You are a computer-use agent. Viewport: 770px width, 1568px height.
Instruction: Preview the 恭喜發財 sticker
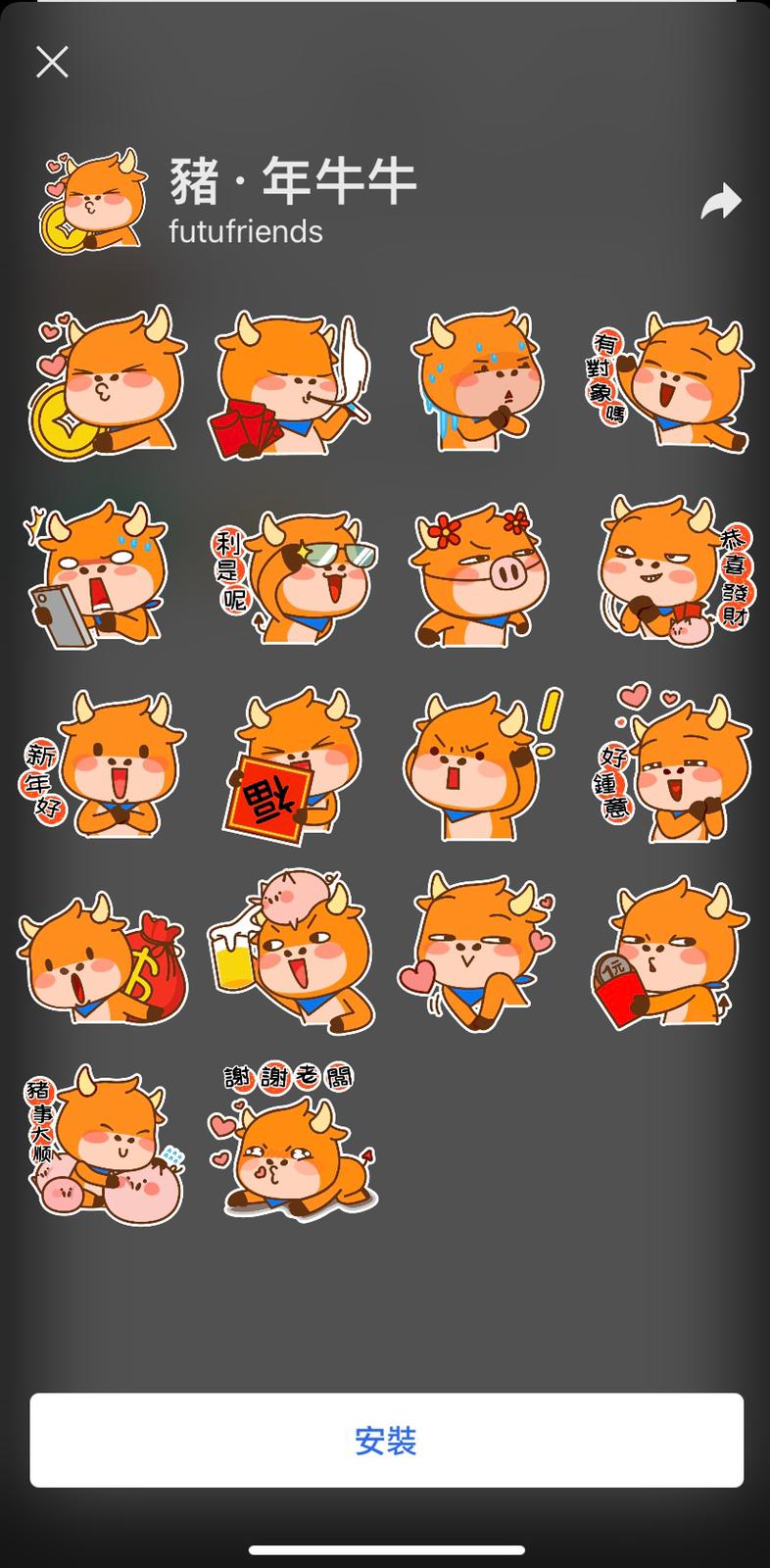pyautogui.click(x=671, y=571)
